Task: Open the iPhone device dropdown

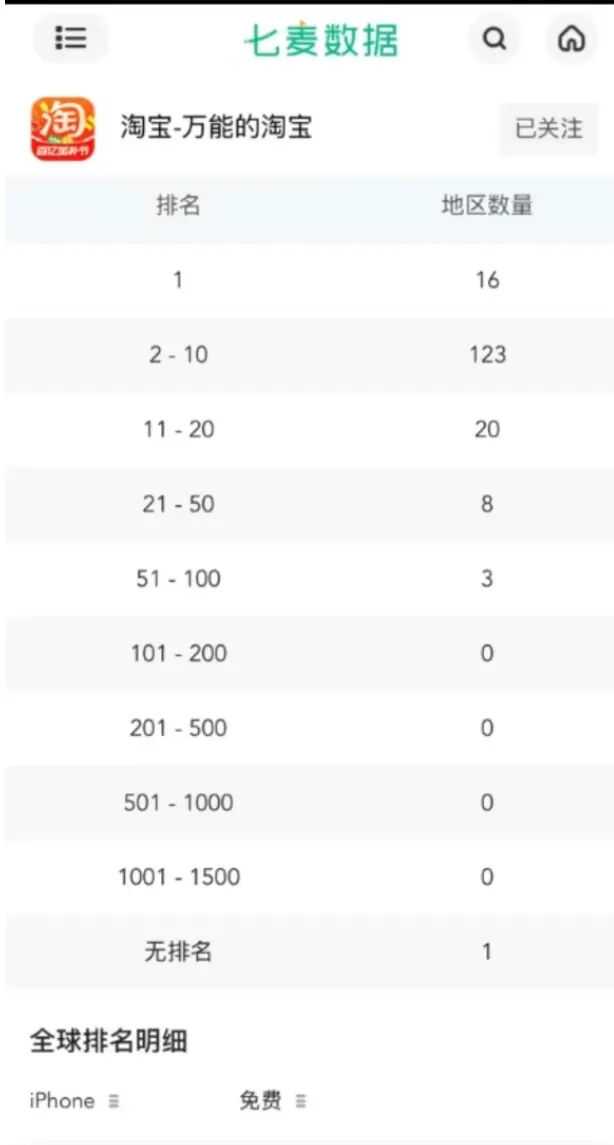Action: [75, 1101]
